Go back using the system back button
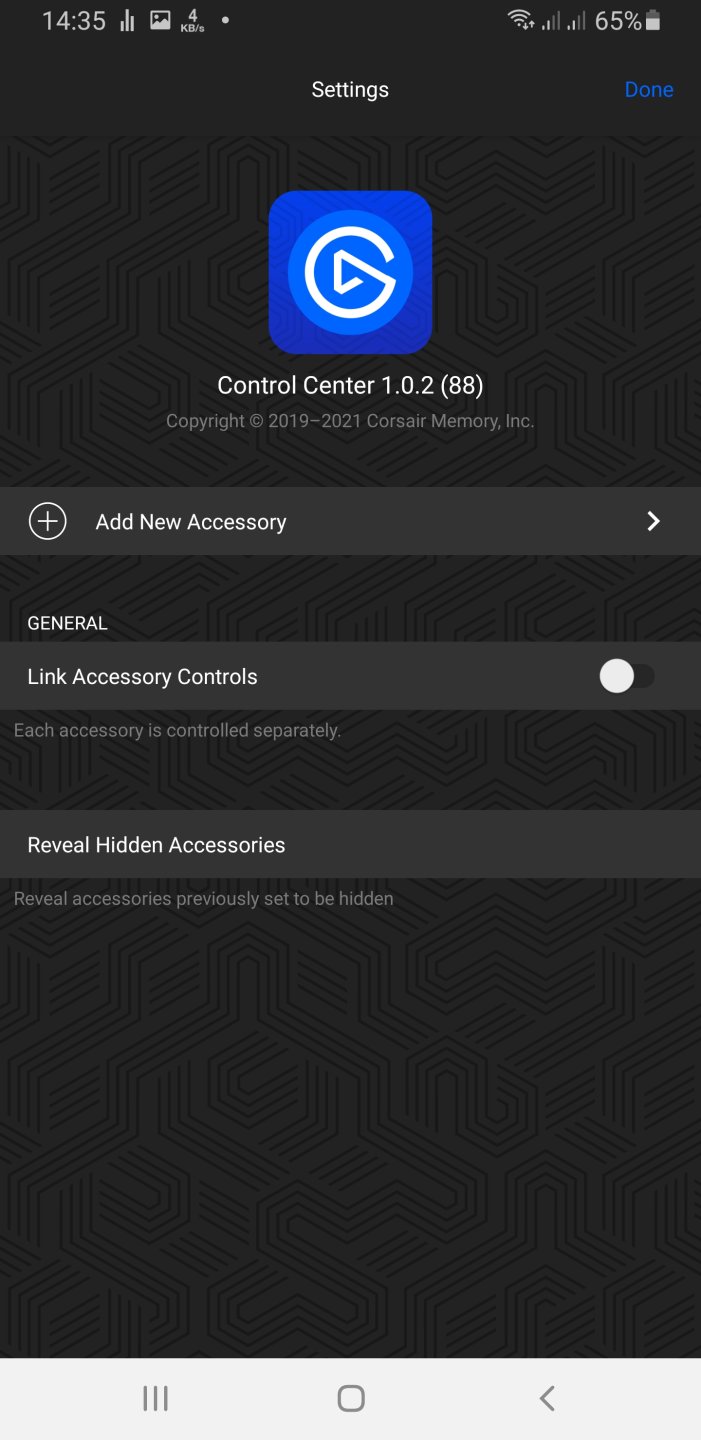Viewport: 701px width, 1440px height. (x=546, y=1398)
